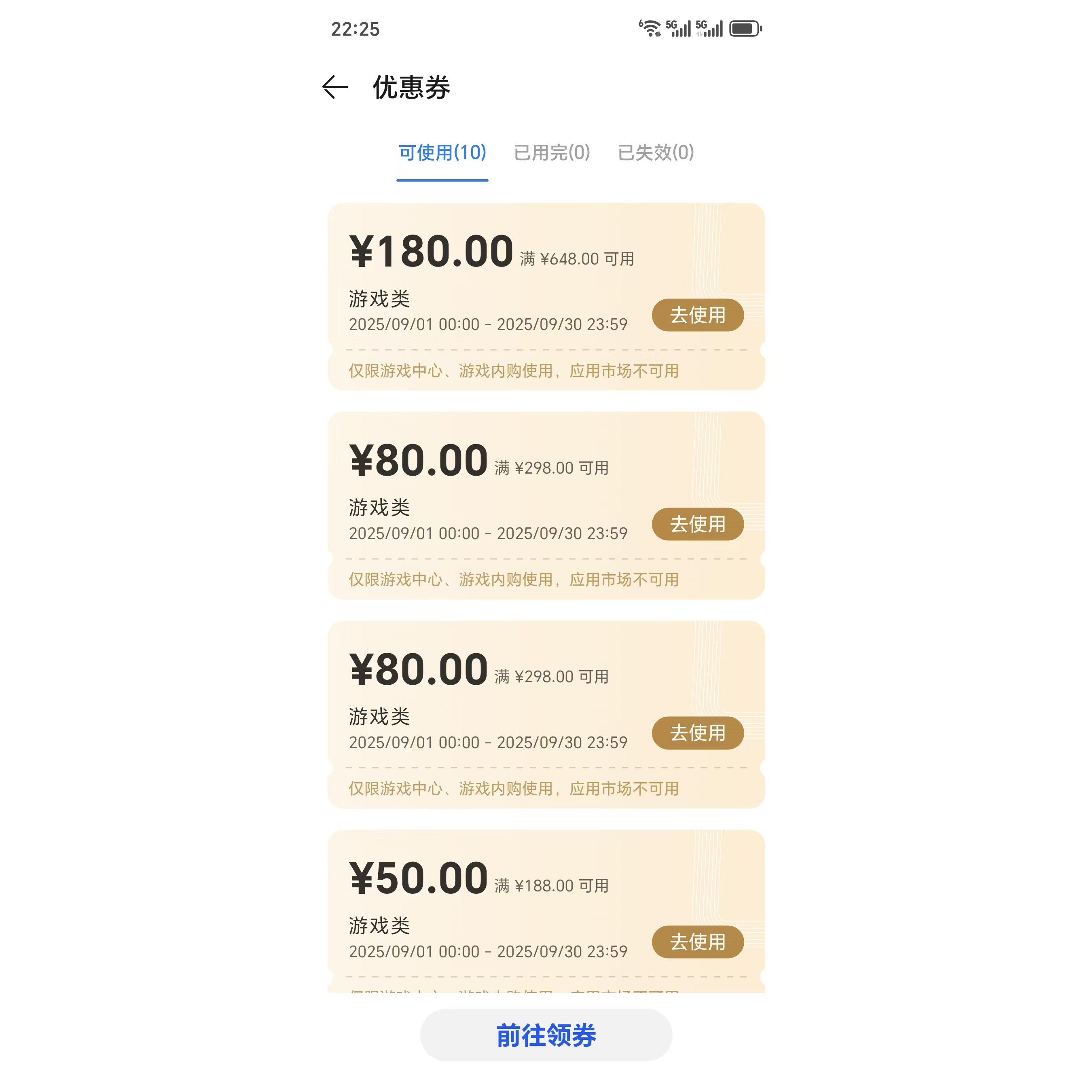Go back from the 优惠券 page
This screenshot has height=1092, width=1092.
tap(334, 88)
